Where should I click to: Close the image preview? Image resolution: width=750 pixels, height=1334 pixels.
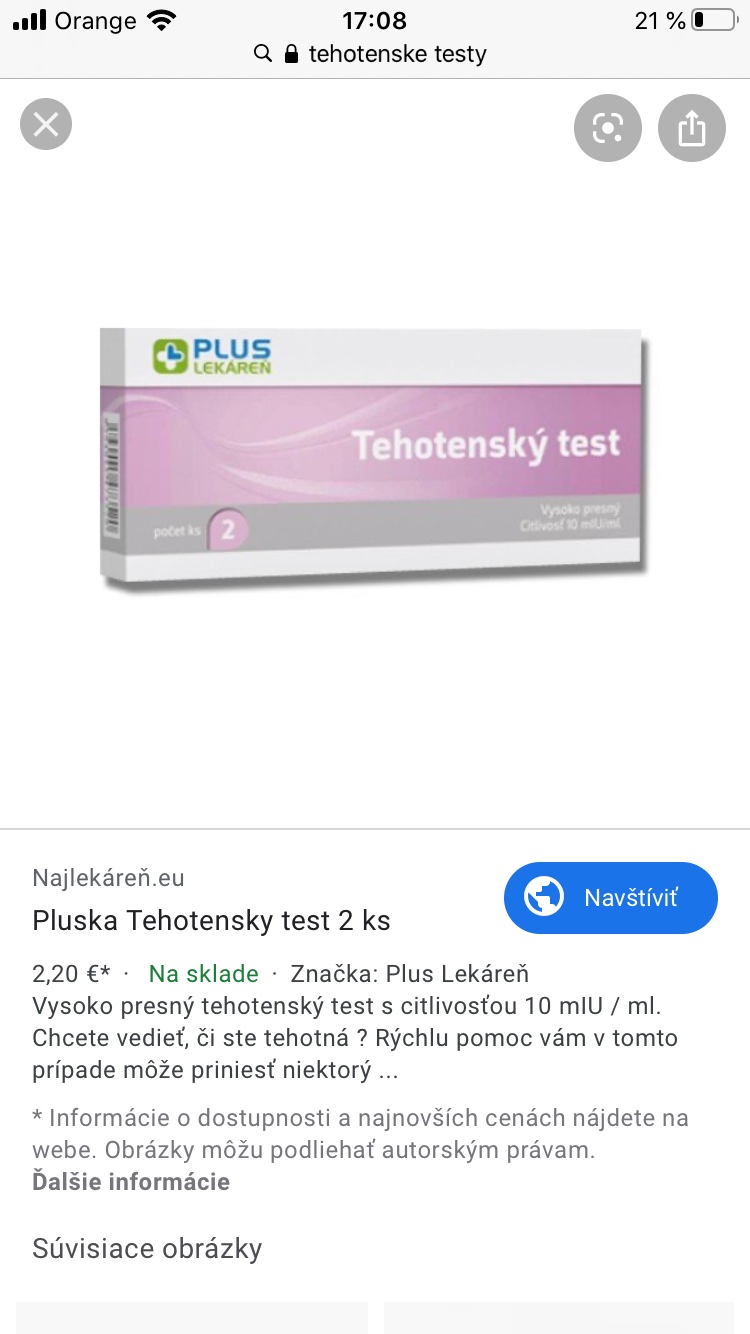(46, 126)
